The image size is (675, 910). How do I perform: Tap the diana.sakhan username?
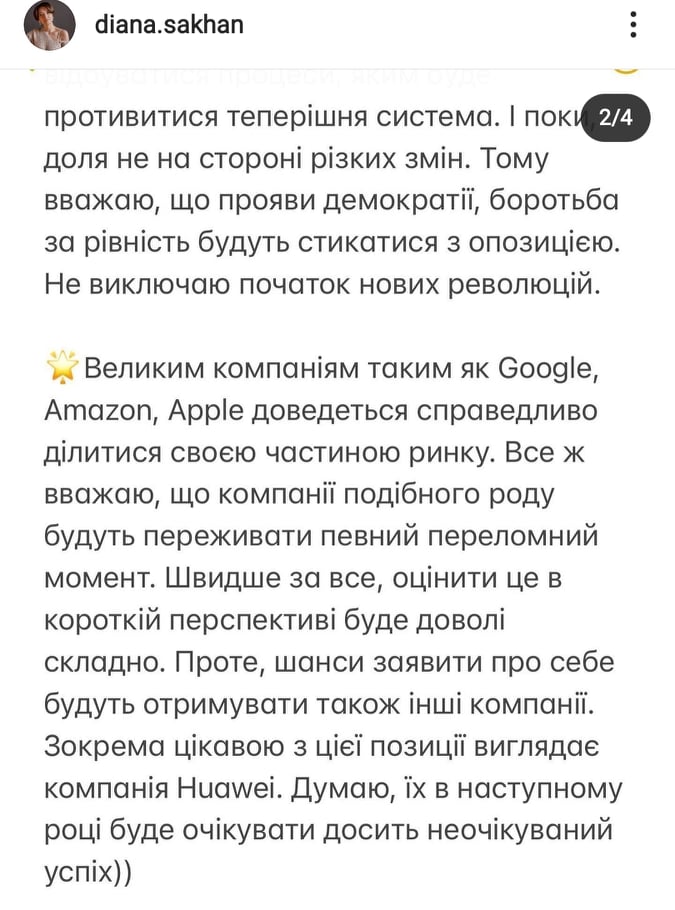click(168, 24)
